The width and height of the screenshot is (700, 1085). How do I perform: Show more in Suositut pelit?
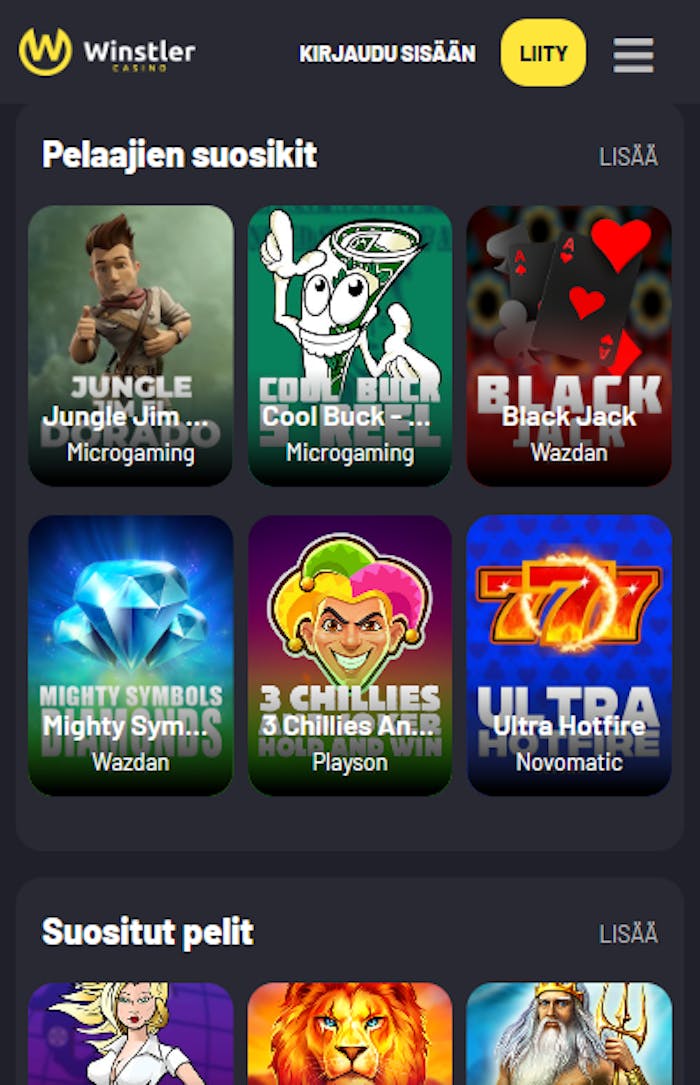click(x=628, y=933)
